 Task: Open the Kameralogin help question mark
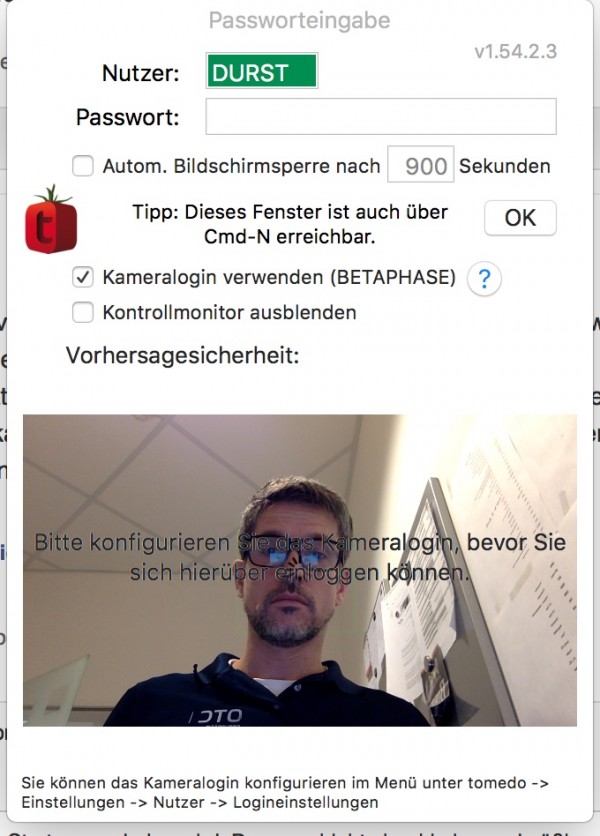pyautogui.click(x=484, y=278)
